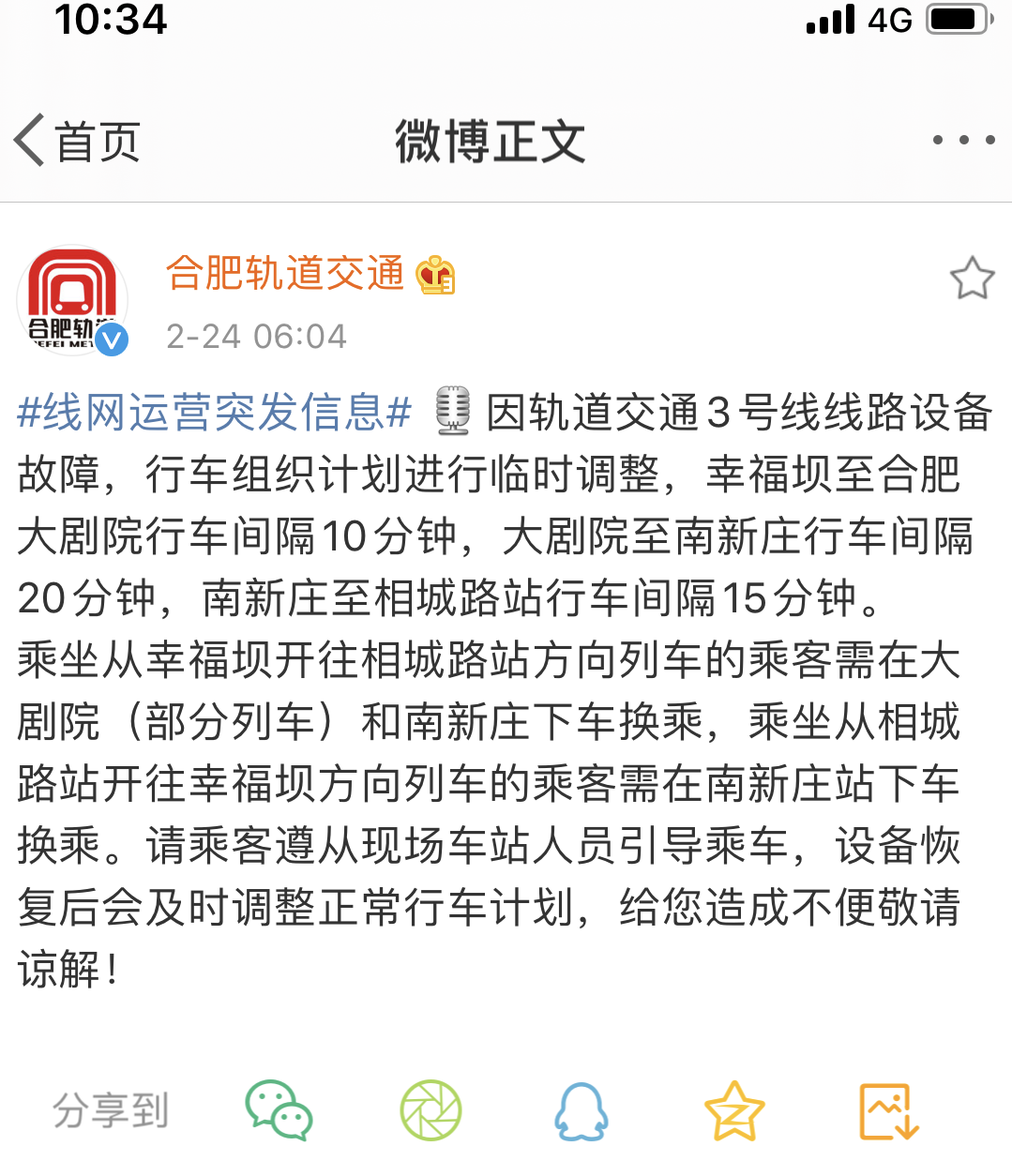Viewport: 1012px width, 1176px height.
Task: Open 合肥轨道交通 profile avatar
Action: tap(72, 301)
